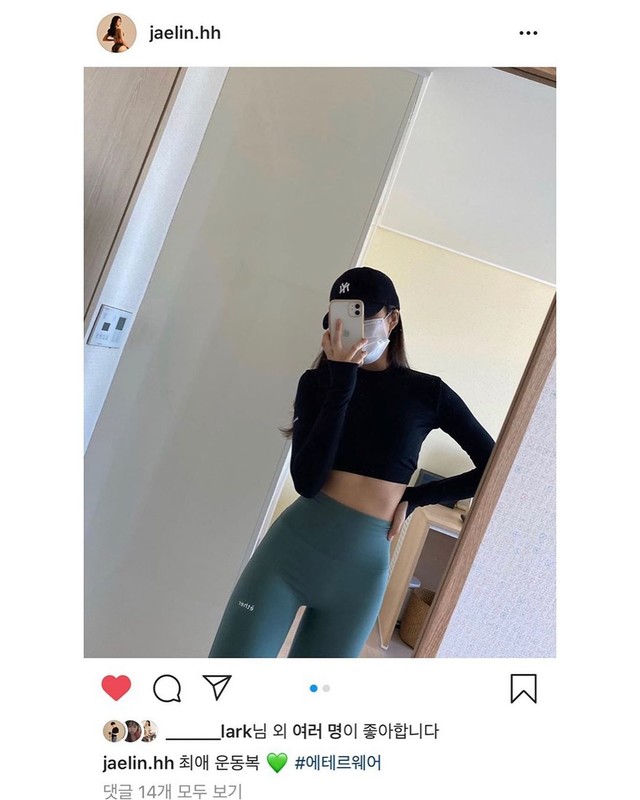640x800 pixels.
Task: Bookmark this post
Action: tap(523, 688)
